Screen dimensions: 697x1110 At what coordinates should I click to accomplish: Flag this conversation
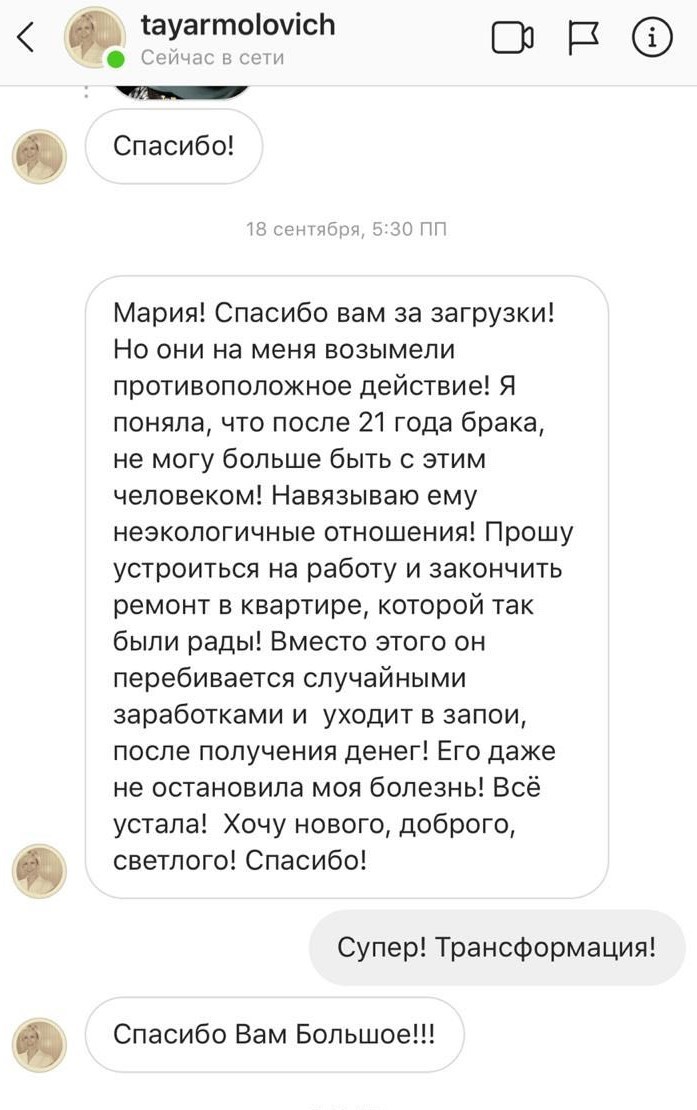(x=582, y=38)
